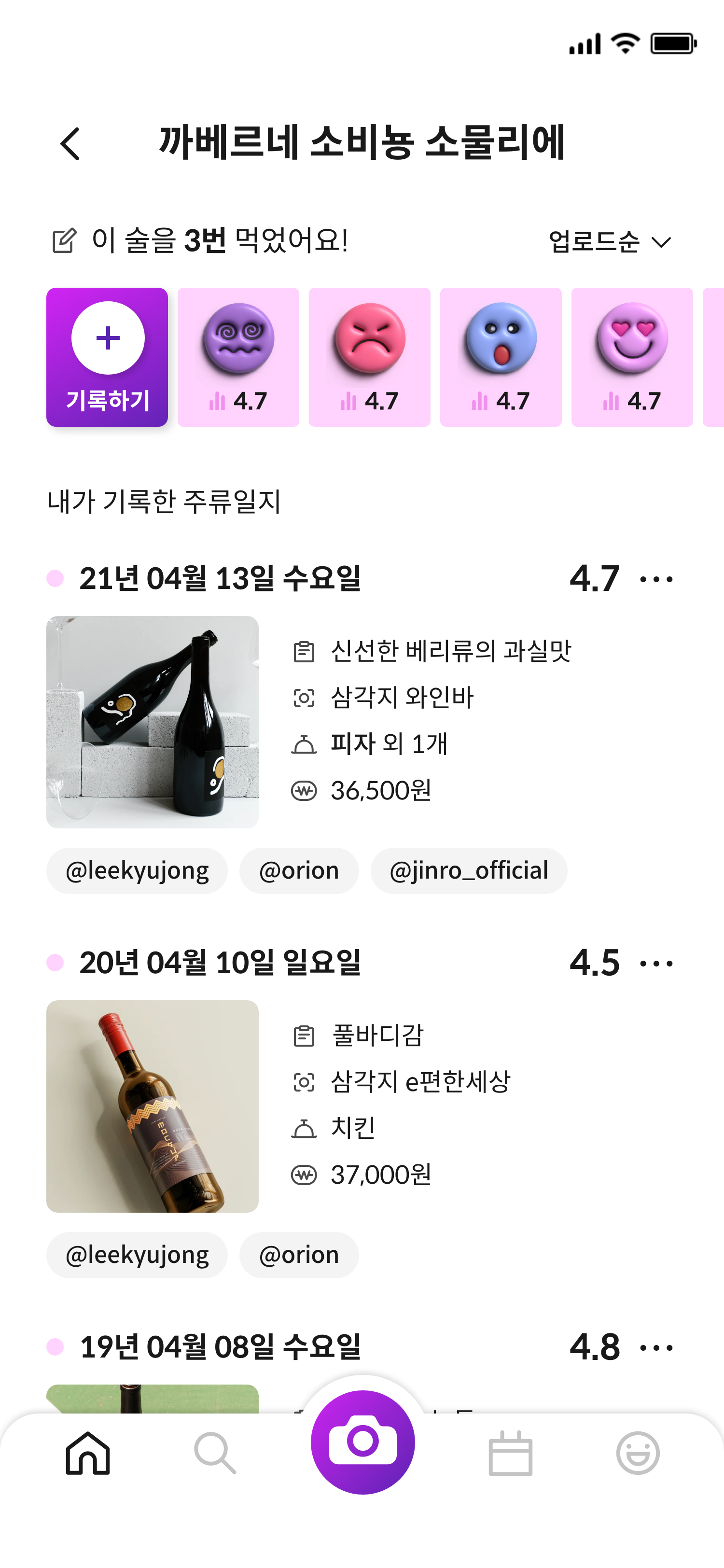The image size is (724, 1568).
Task: Tap 기록하기 to add a new record
Action: click(x=107, y=357)
